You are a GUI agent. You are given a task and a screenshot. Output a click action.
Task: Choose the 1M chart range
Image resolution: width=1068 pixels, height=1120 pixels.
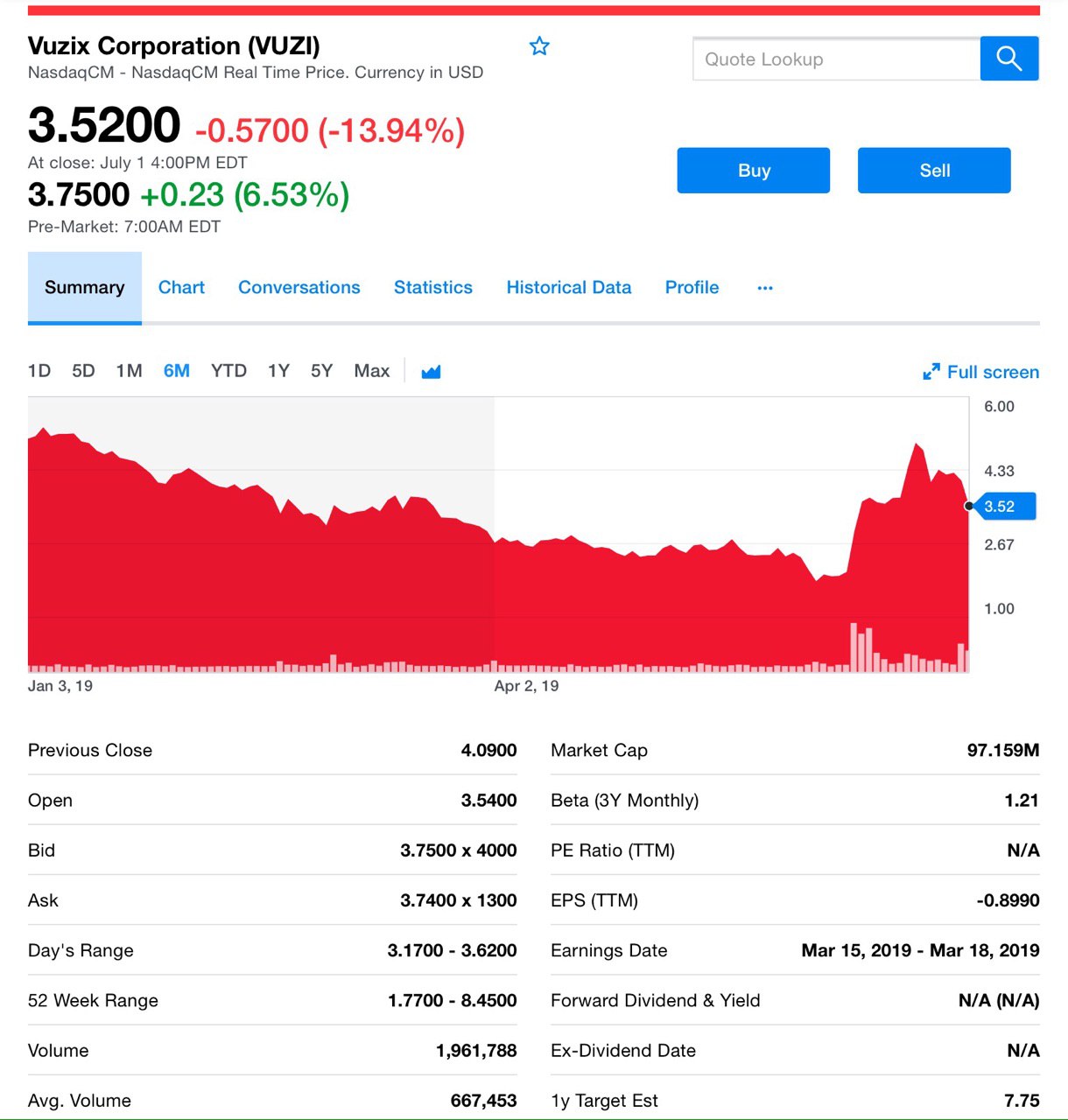click(129, 371)
